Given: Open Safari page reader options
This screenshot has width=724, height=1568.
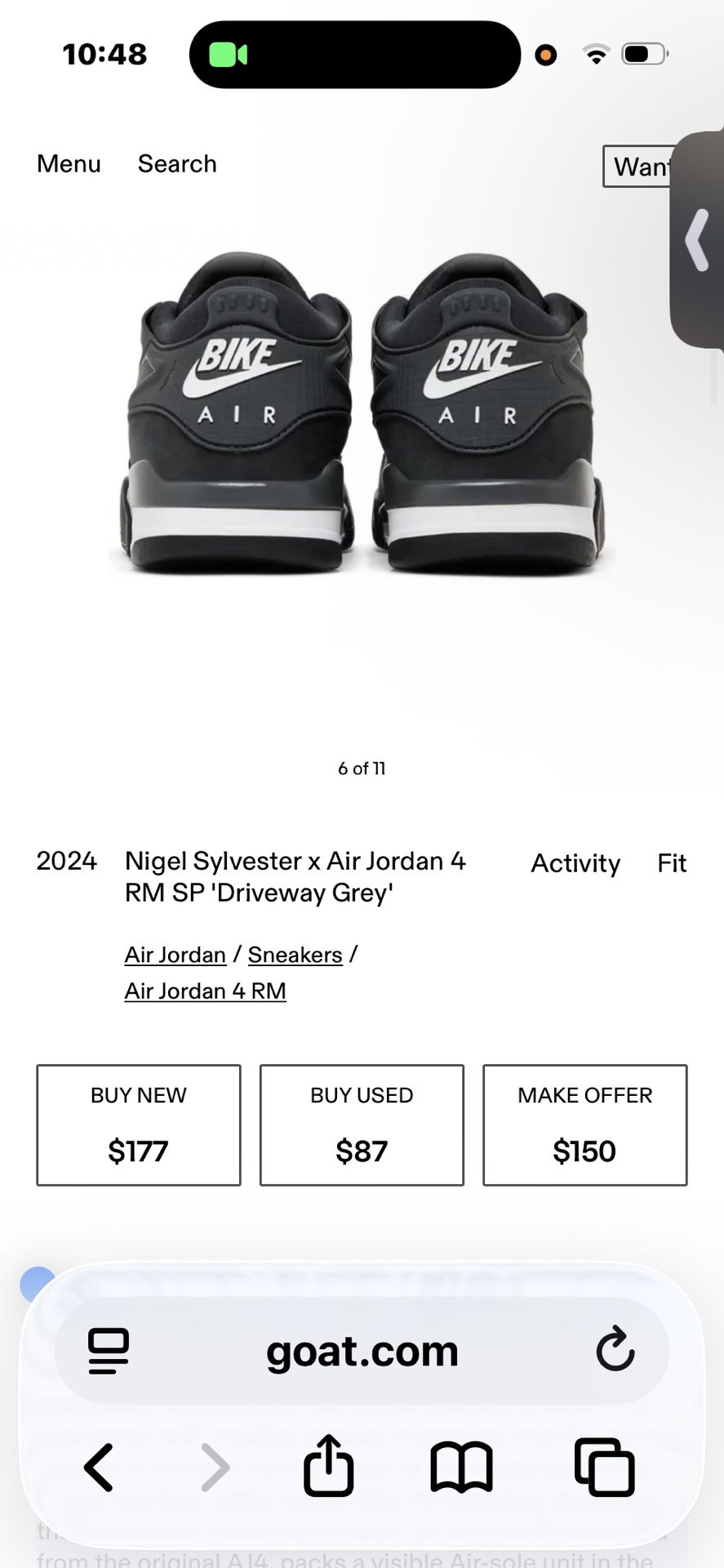Looking at the screenshot, I should coord(109,1351).
